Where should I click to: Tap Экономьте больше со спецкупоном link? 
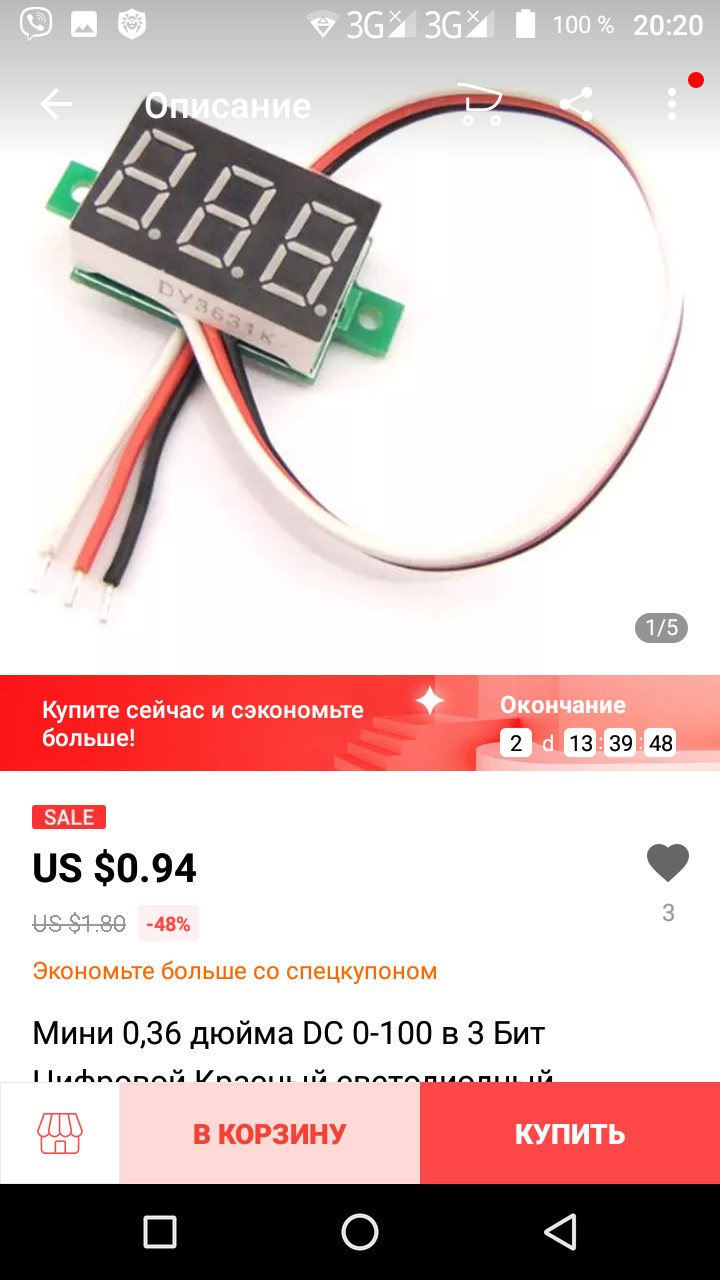pyautogui.click(x=235, y=971)
